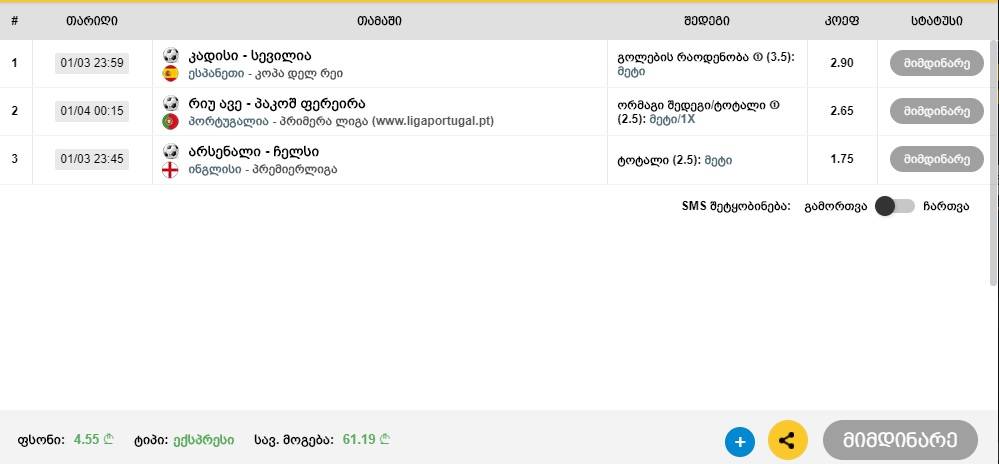Toggle the SMS შეტყობინება switch
Viewport: 999px width, 464px height.
[894, 206]
